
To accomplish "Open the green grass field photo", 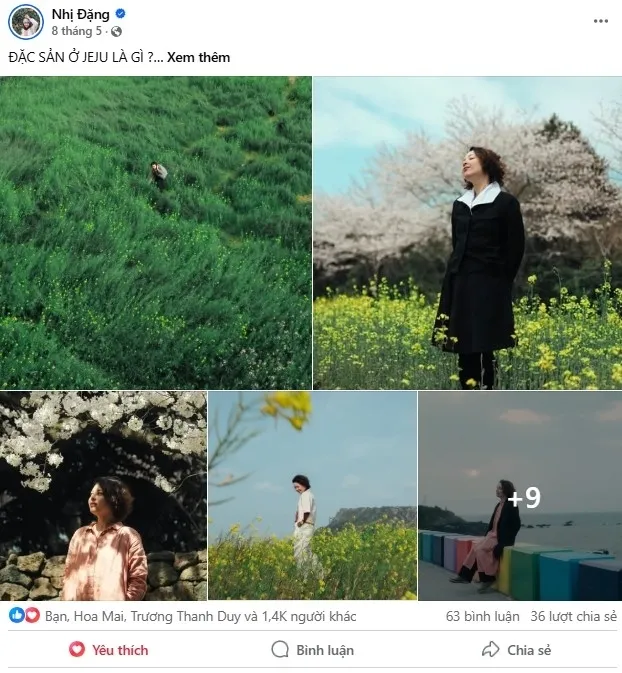I will pos(156,233).
